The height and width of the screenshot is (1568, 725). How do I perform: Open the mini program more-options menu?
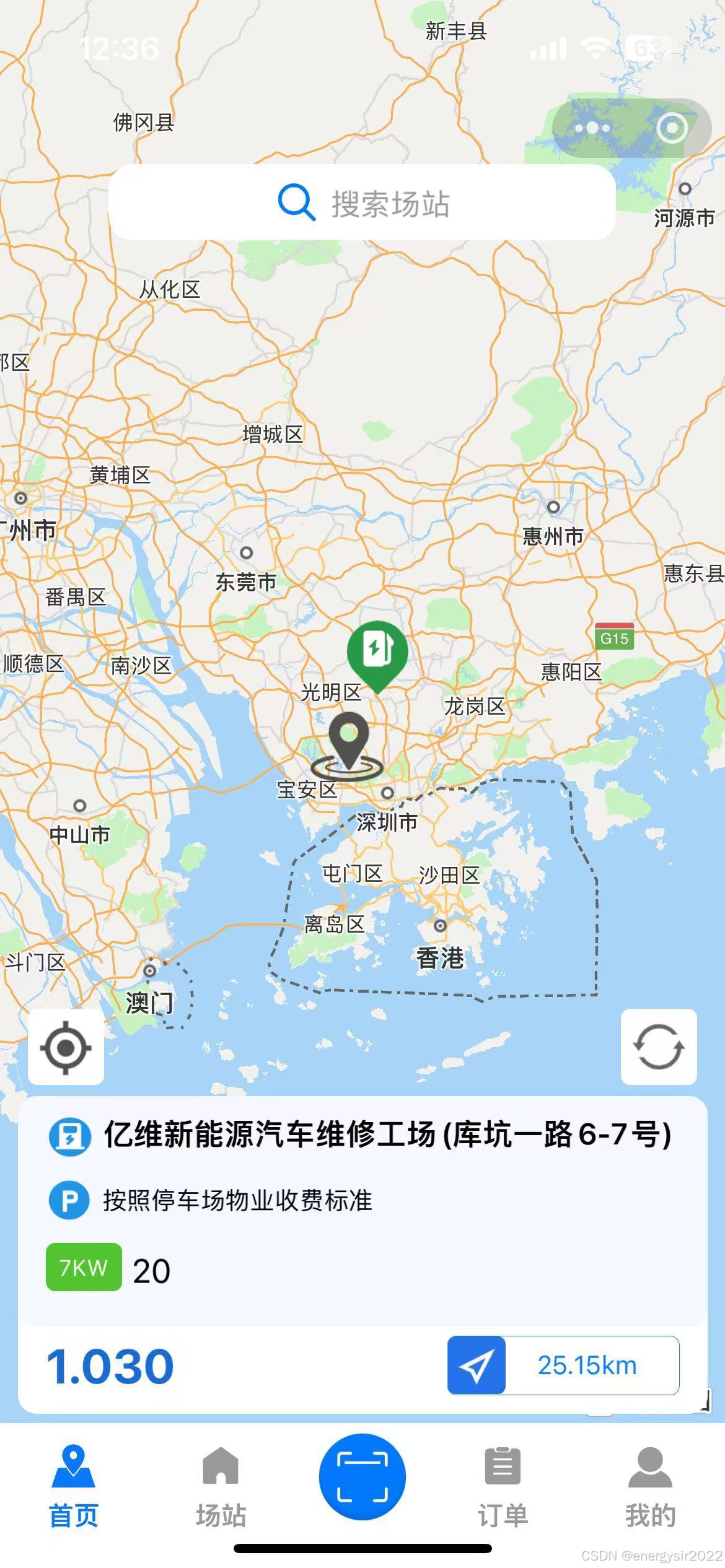tap(592, 128)
